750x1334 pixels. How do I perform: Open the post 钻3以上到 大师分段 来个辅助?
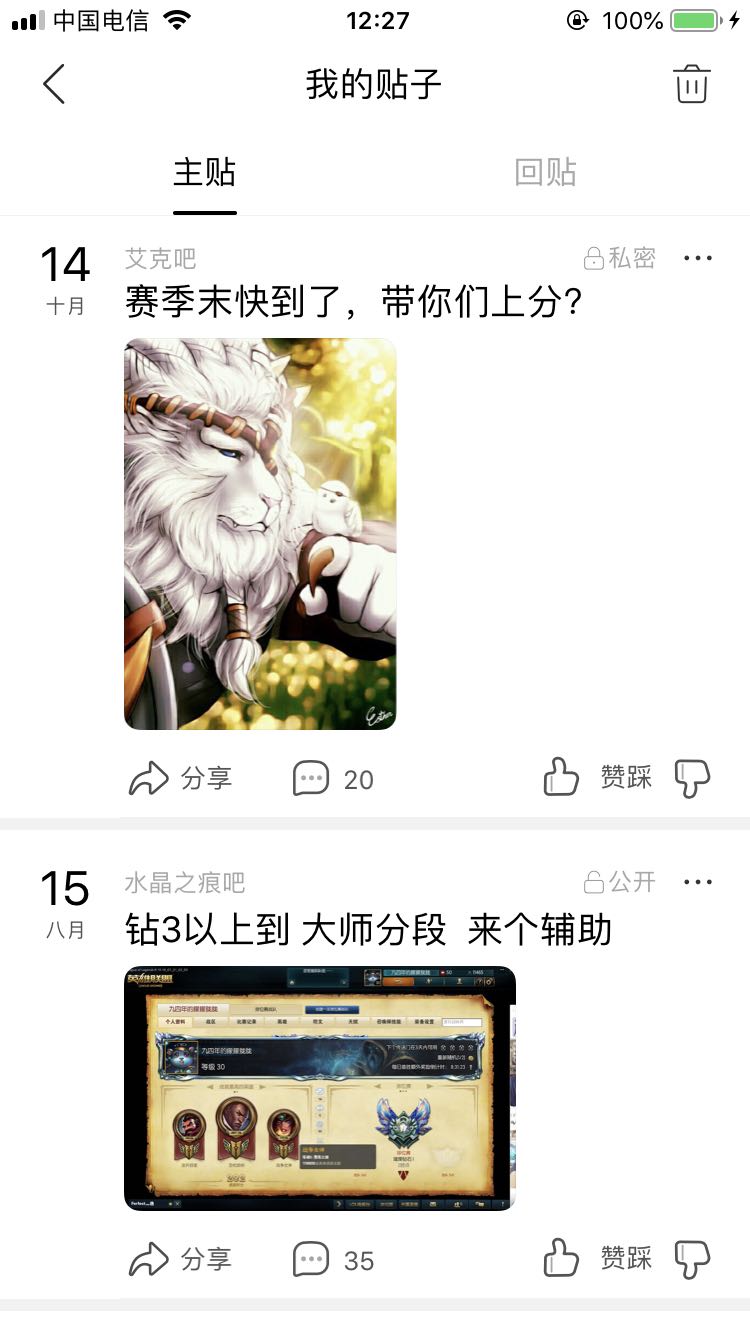(368, 930)
